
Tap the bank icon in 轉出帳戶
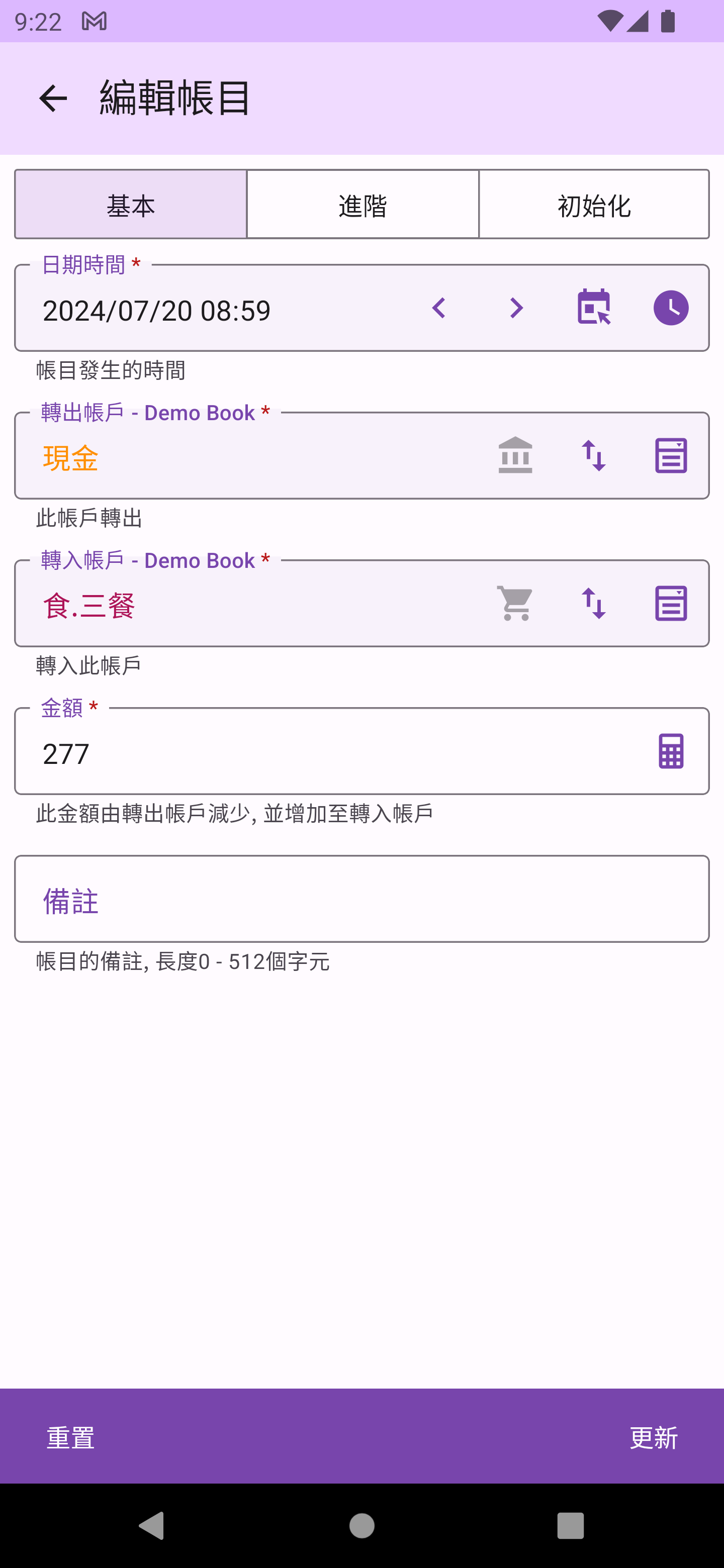tap(515, 455)
